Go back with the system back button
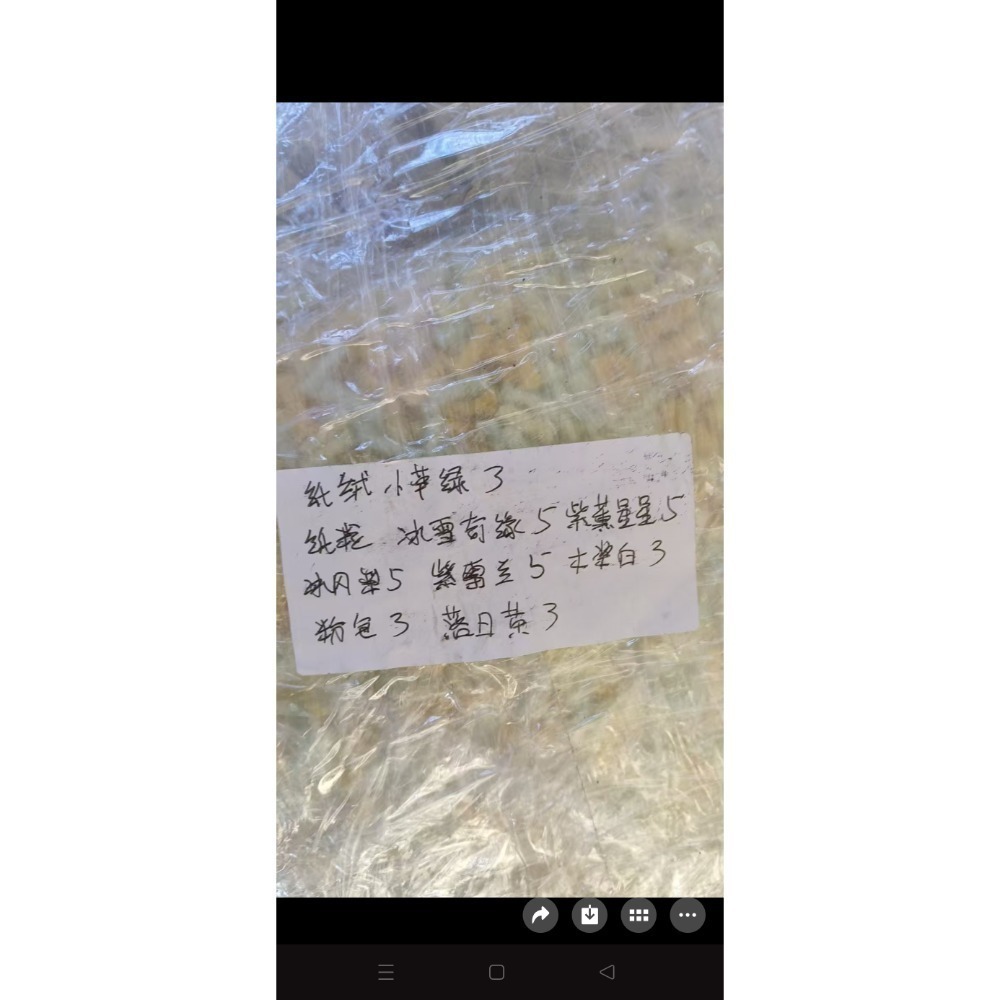Viewport: 1000px width, 1000px height. (606, 972)
